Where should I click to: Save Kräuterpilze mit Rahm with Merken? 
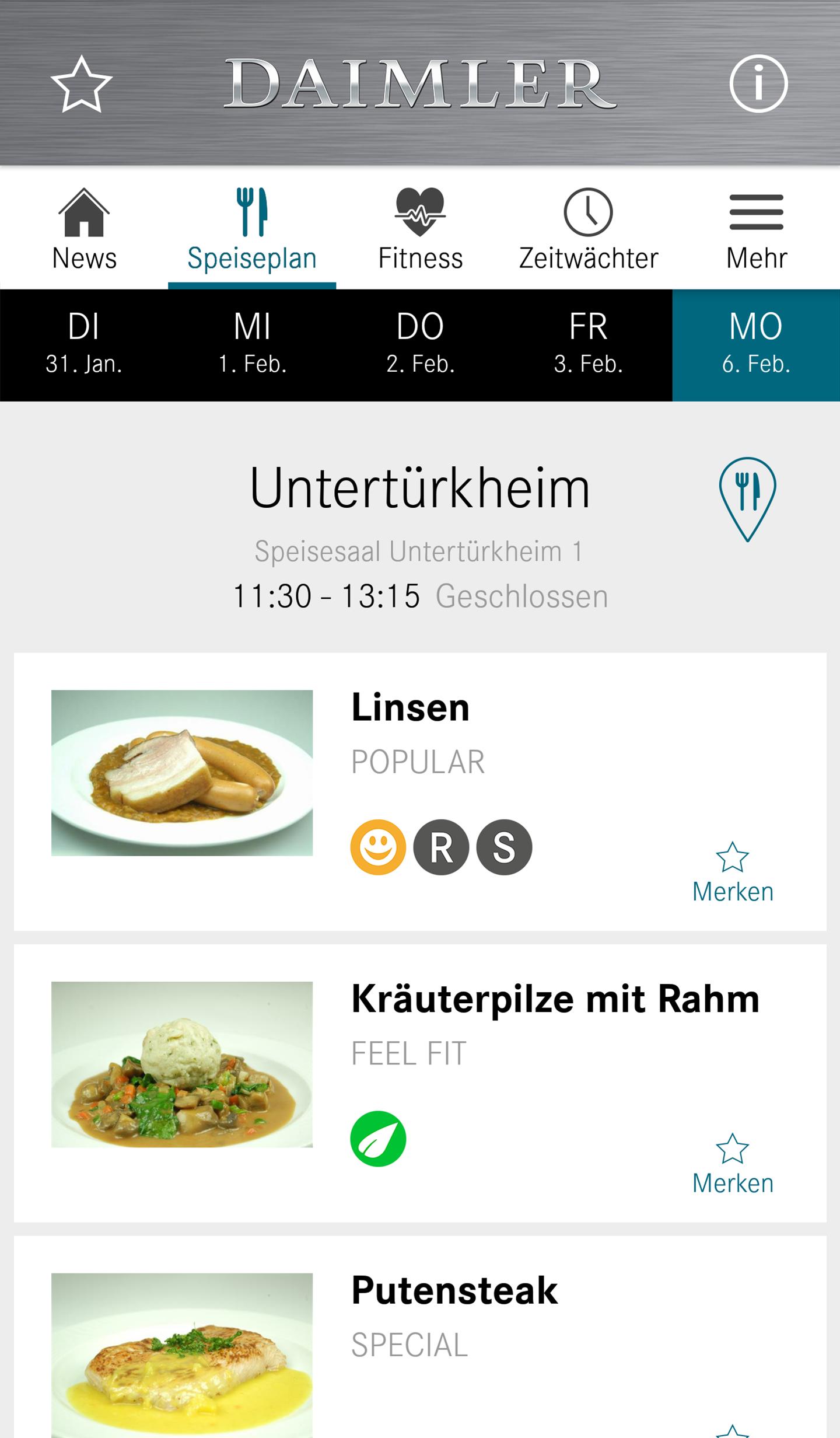point(732,1163)
